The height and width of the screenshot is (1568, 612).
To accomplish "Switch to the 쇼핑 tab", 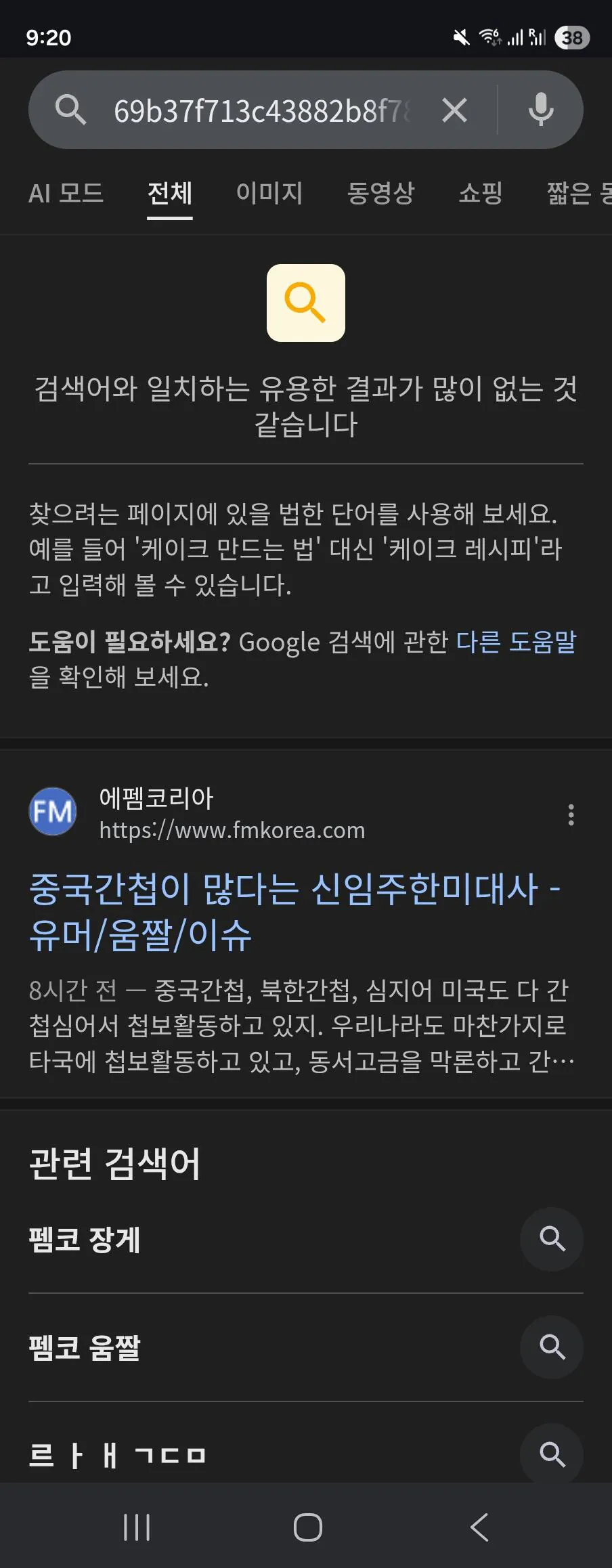I will point(480,194).
